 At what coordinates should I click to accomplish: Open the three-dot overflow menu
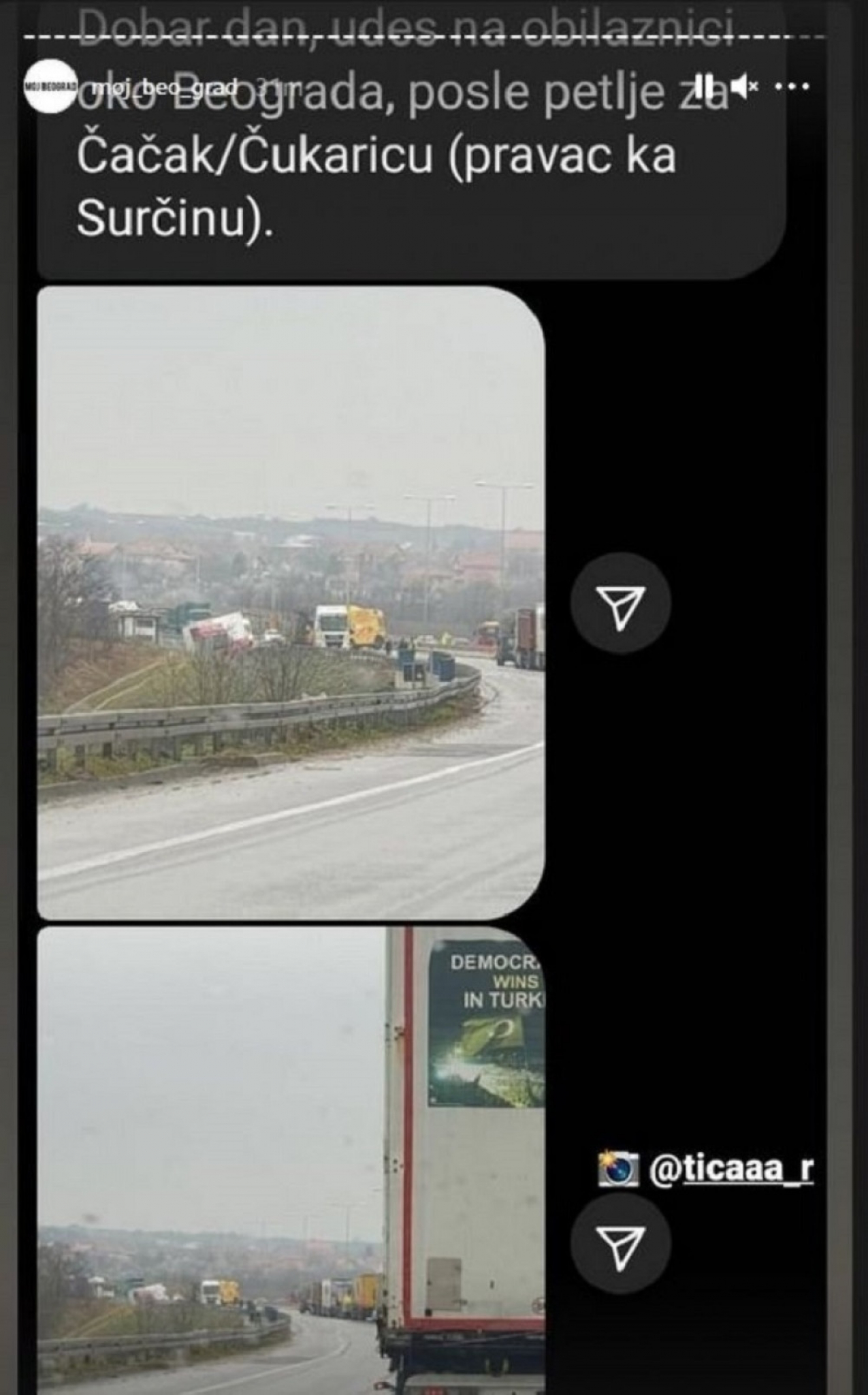tap(794, 87)
